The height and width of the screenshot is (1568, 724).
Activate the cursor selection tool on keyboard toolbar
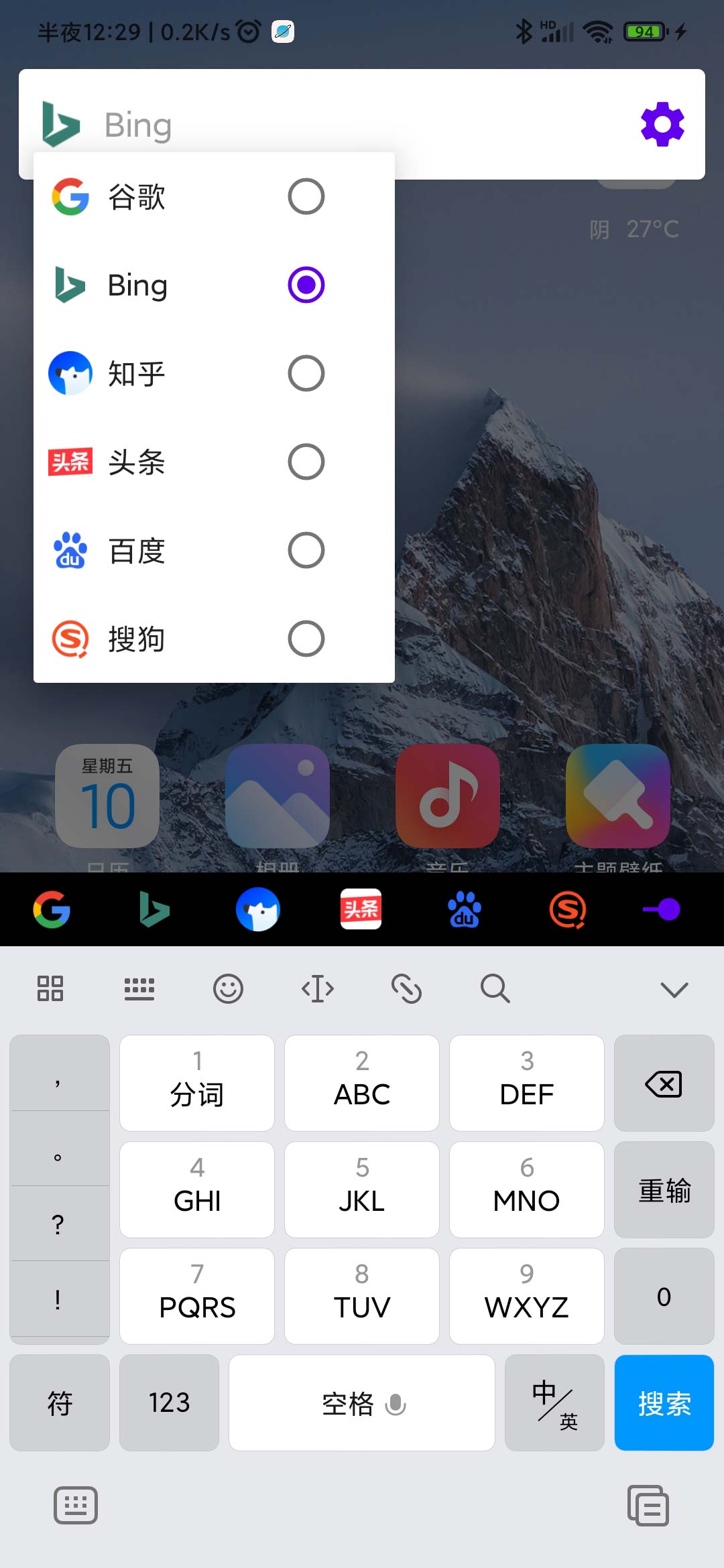[x=317, y=988]
